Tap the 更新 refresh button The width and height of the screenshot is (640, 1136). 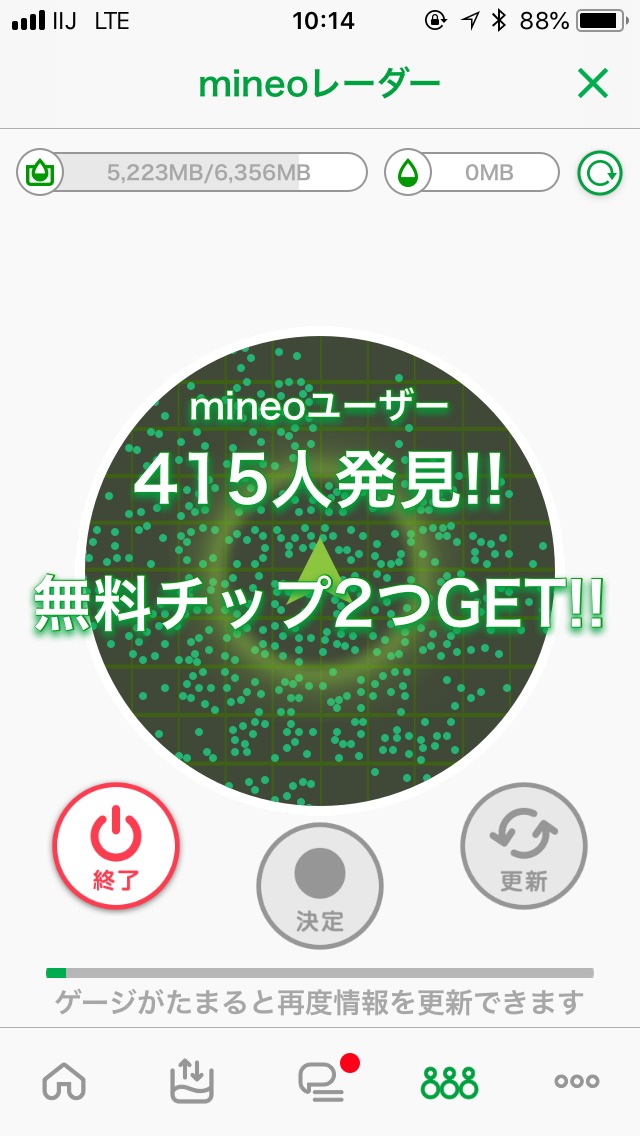523,846
